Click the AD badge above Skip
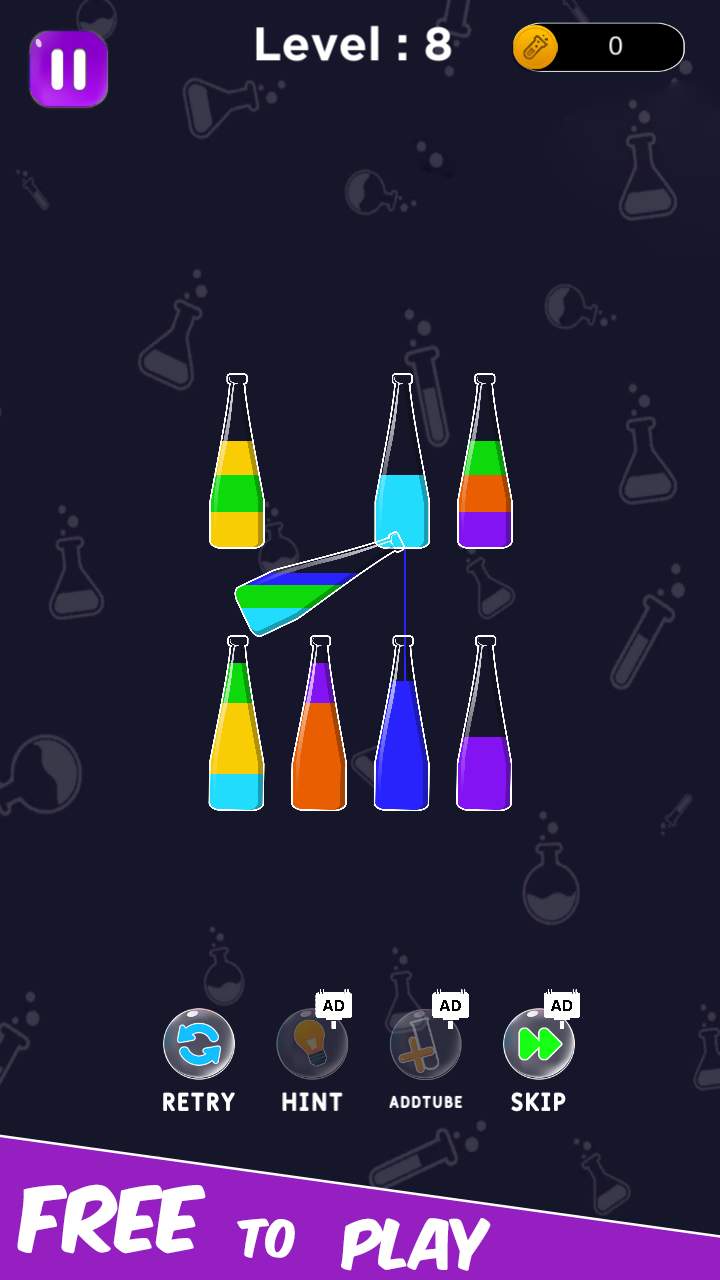Screen dimensions: 720x1280 point(560,1005)
